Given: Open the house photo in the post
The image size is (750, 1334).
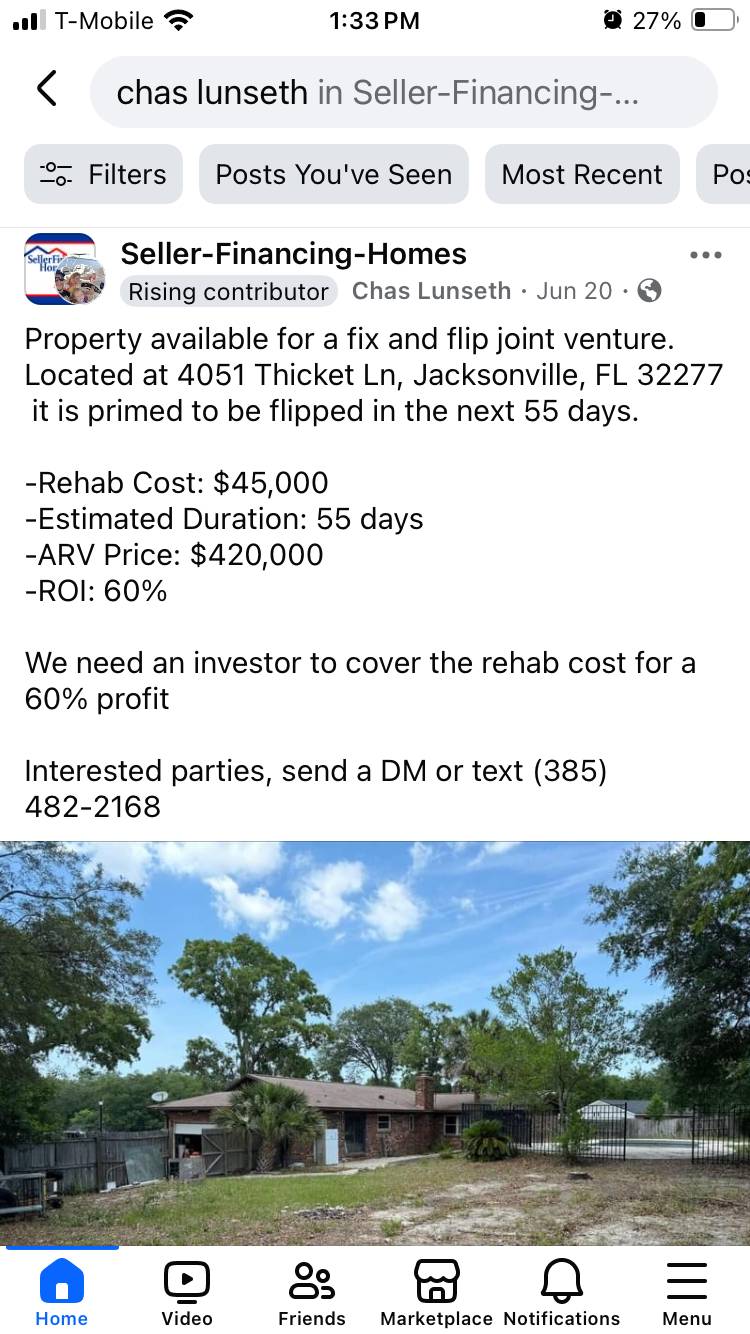Looking at the screenshot, I should tap(375, 1042).
